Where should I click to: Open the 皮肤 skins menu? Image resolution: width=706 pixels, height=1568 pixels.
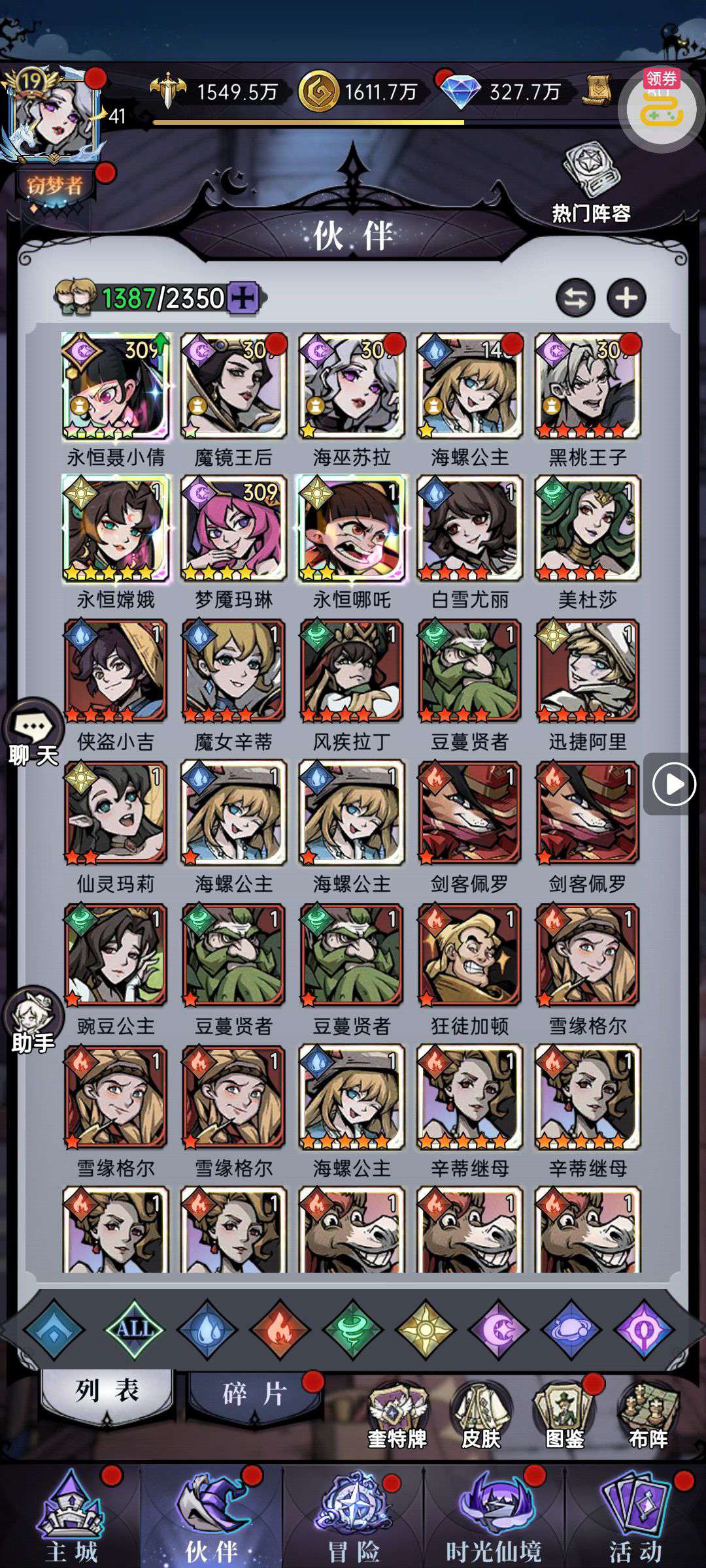tap(481, 1416)
